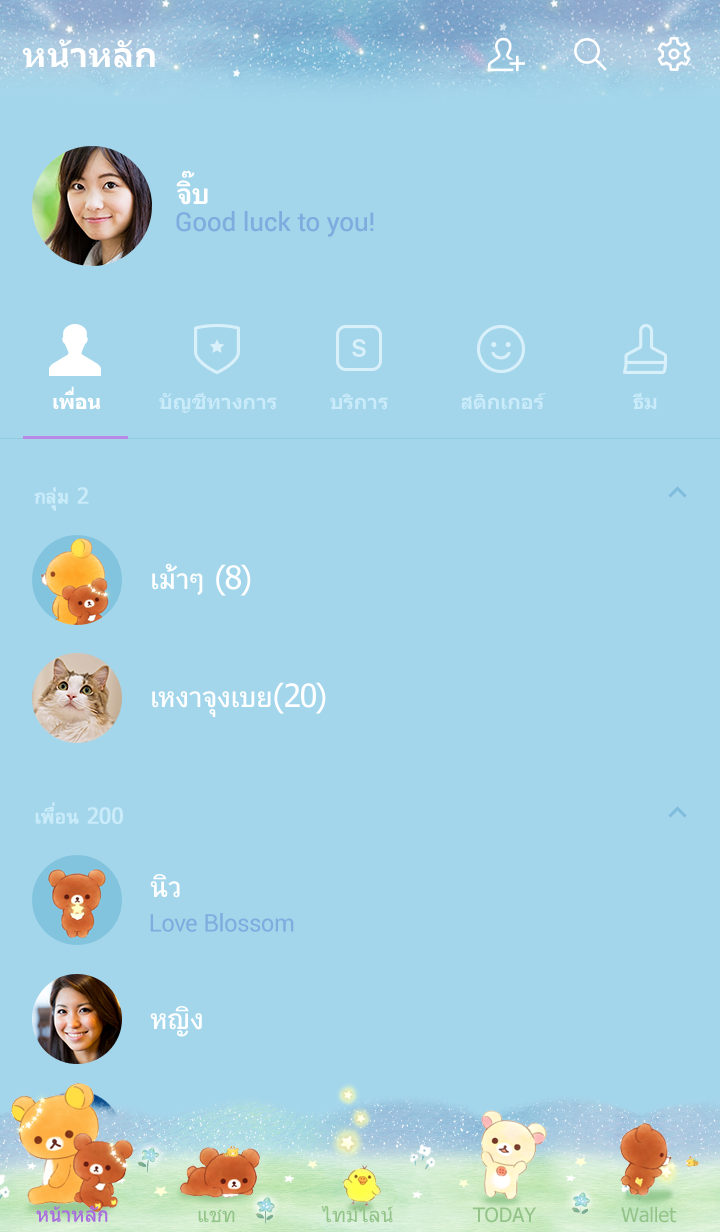This screenshot has height=1232, width=720.
Task: Collapse the เพื่อน 200 section
Action: point(677,813)
